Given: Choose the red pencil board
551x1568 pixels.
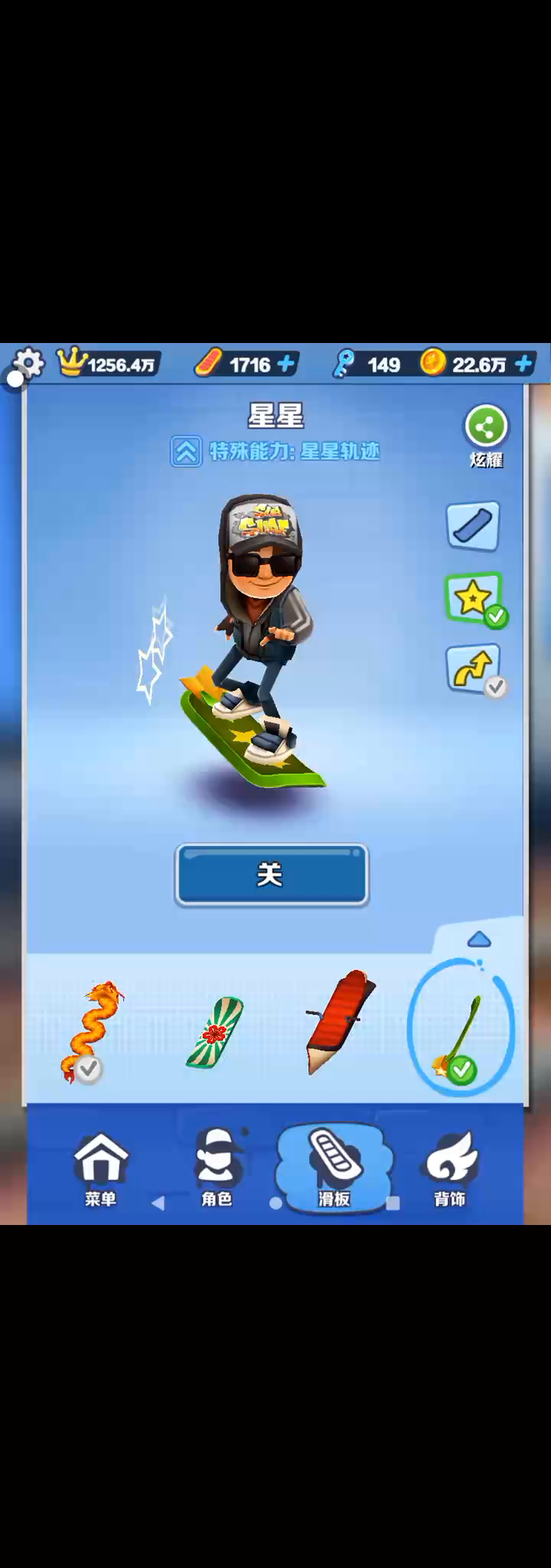Looking at the screenshot, I should pyautogui.click(x=340, y=1022).
